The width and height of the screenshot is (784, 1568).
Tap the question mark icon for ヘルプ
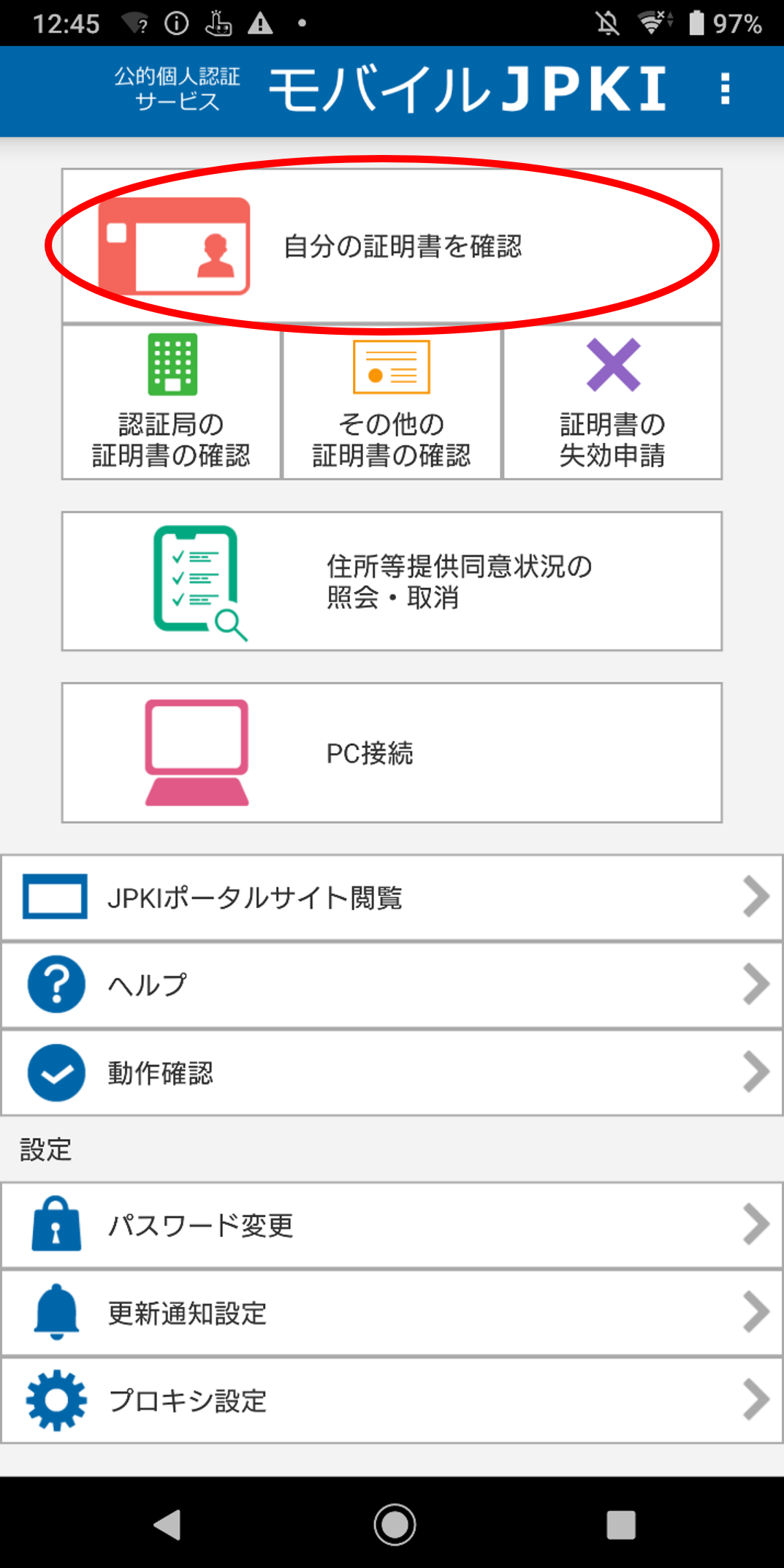pos(55,984)
